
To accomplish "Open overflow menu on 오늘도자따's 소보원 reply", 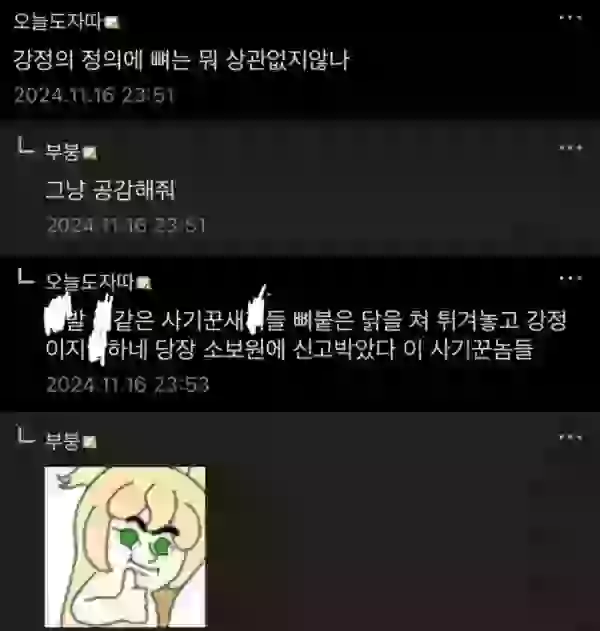I will click(570, 277).
